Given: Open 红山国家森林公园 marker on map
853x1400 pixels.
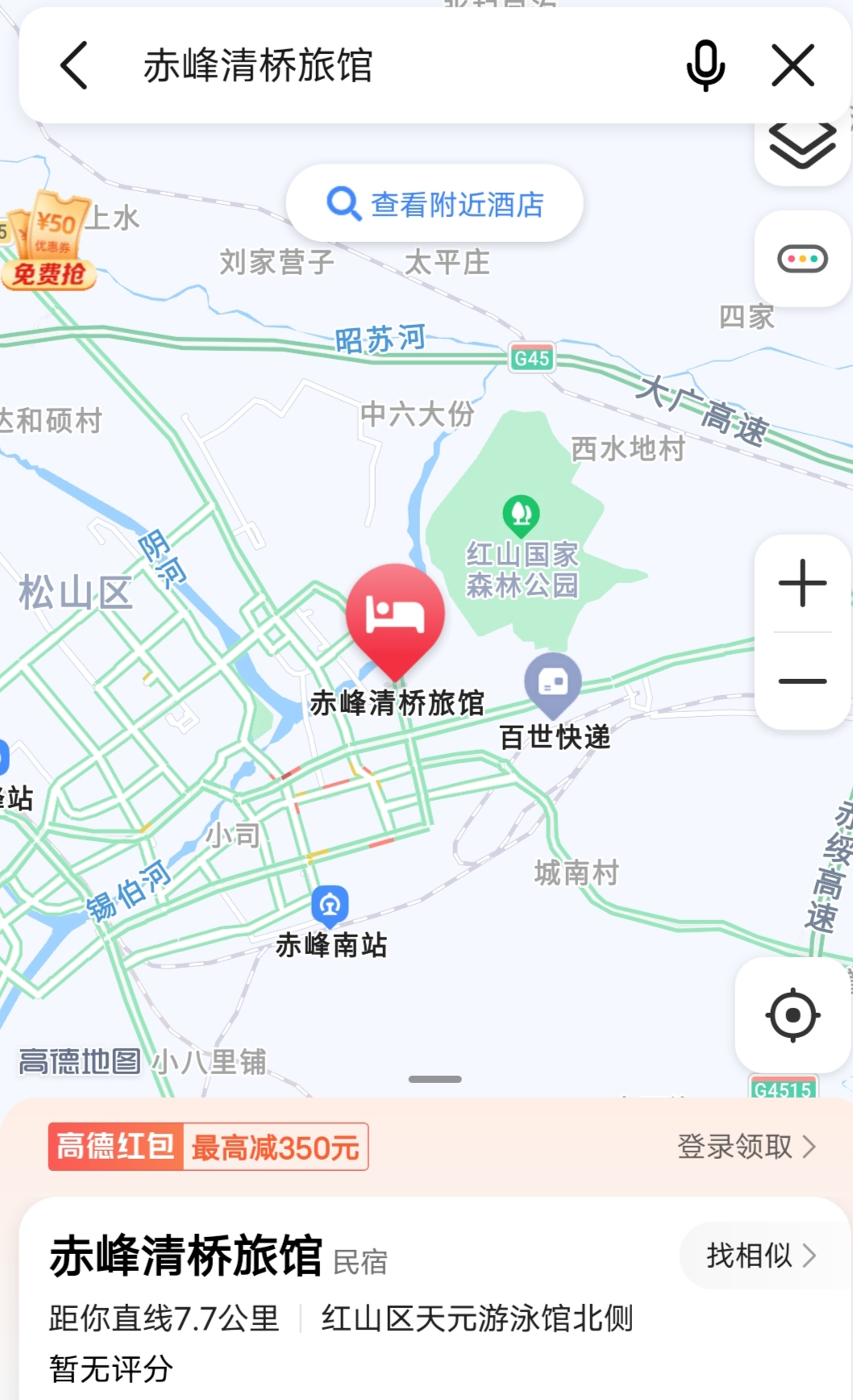Looking at the screenshot, I should click(x=522, y=513).
